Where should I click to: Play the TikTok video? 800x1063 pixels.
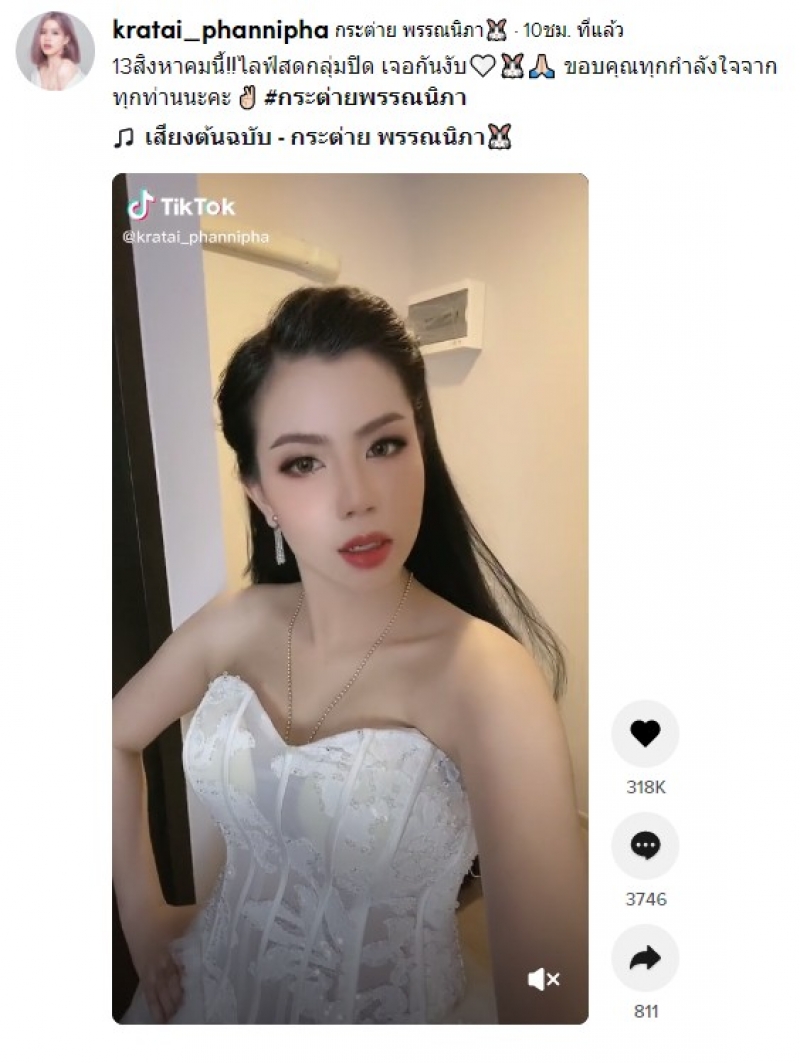coord(350,598)
